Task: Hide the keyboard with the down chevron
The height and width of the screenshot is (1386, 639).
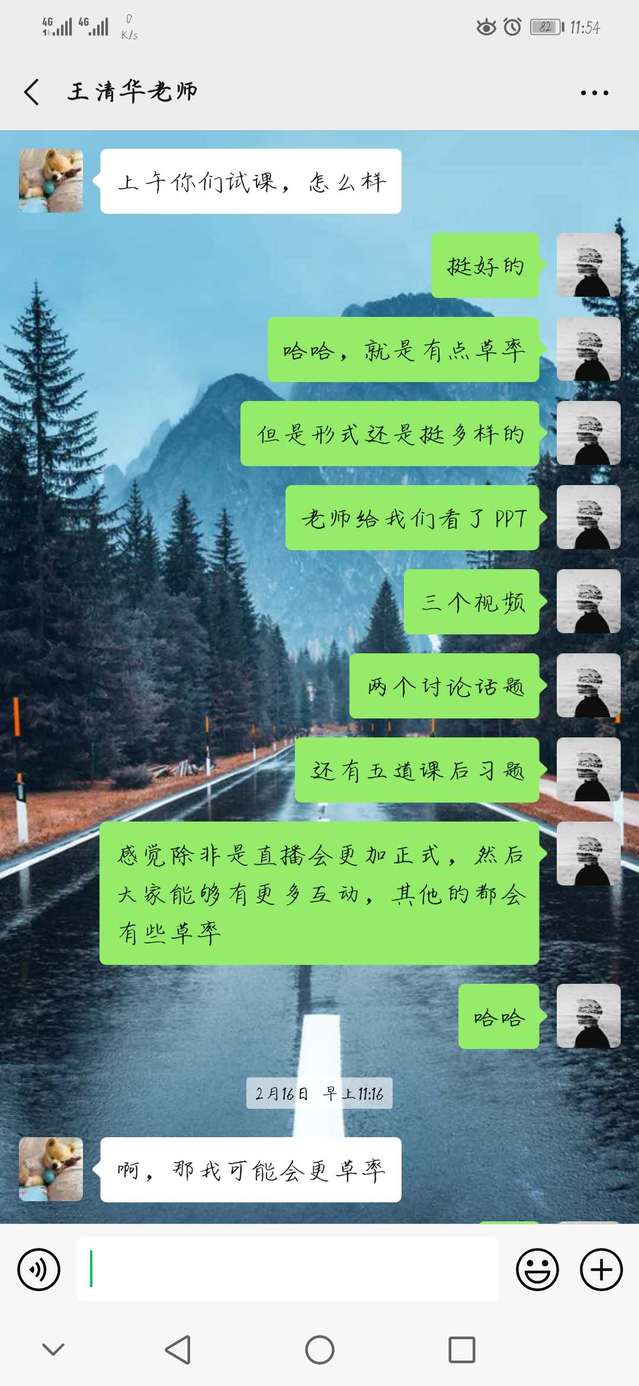Action: [54, 1350]
